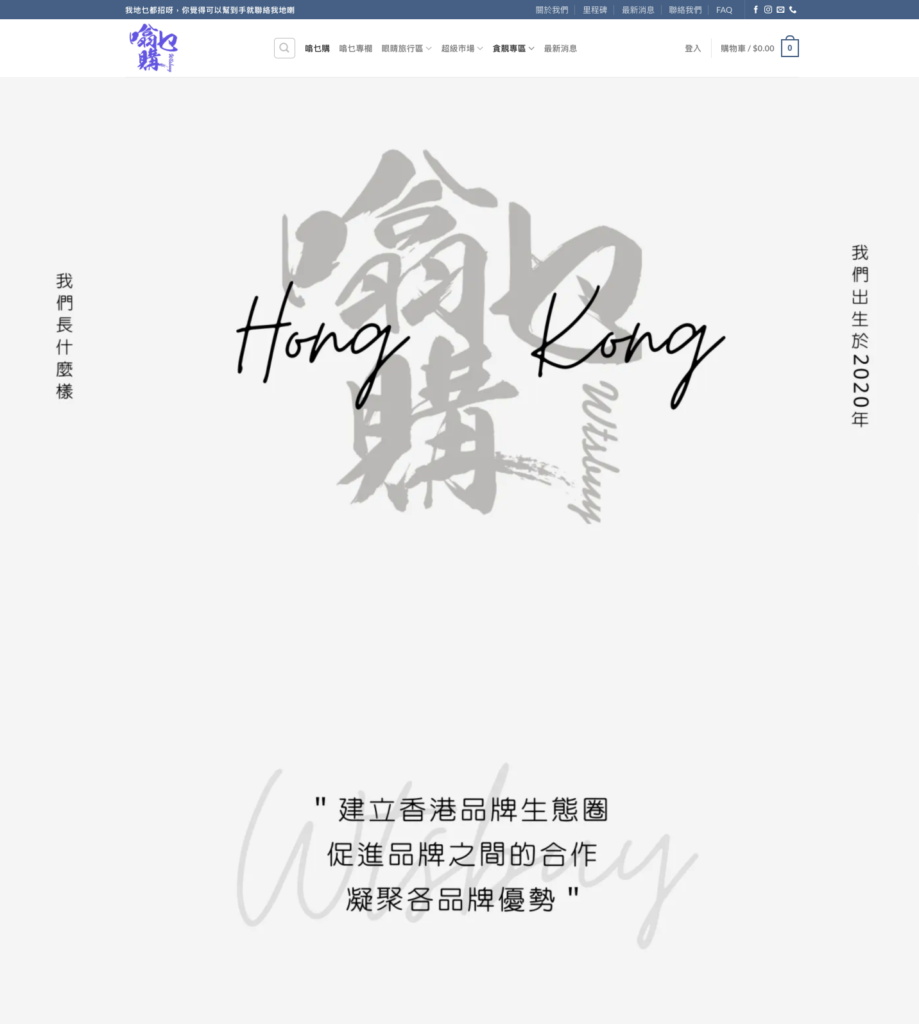Expand the 食靚專區 dropdown menu
The image size is (919, 1024).
pyautogui.click(x=513, y=48)
